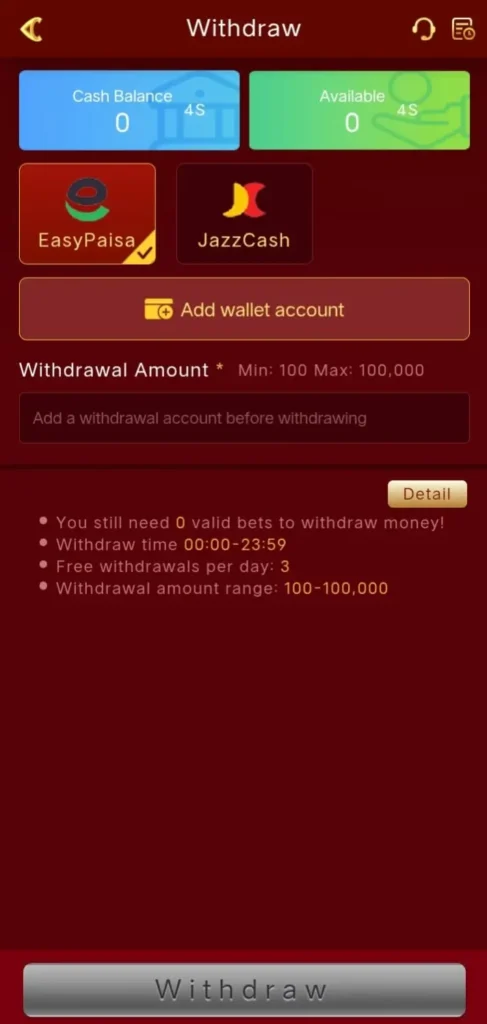
Task: Focus the withdrawal amount field
Action: click(244, 418)
